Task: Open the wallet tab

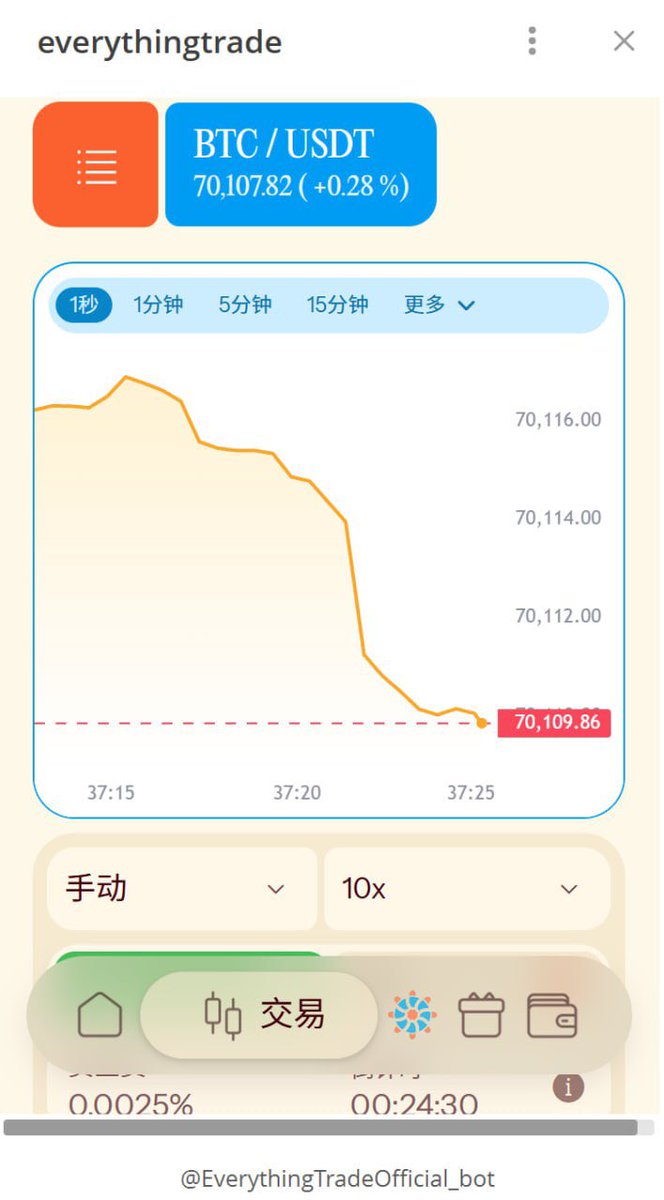Action: pos(552,1016)
